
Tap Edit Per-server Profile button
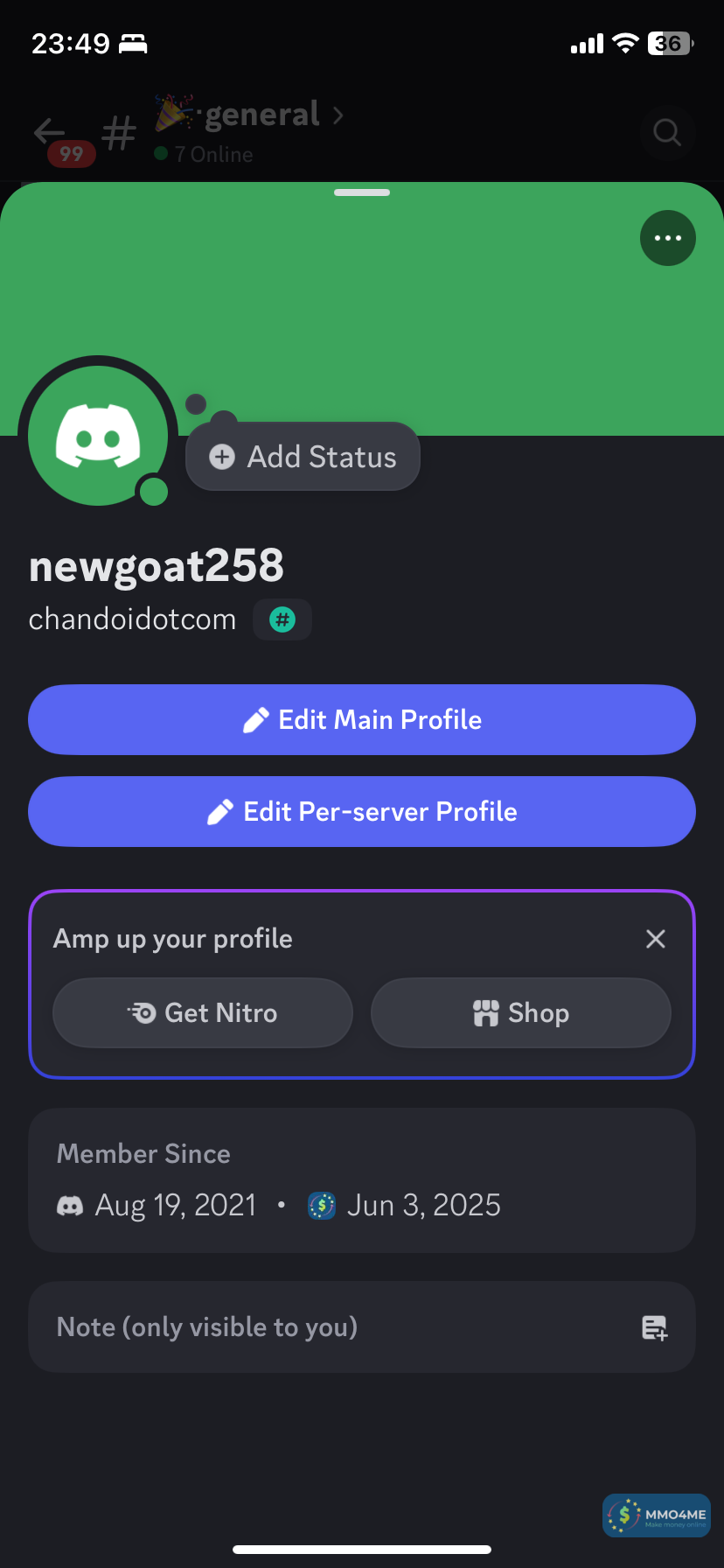362,811
